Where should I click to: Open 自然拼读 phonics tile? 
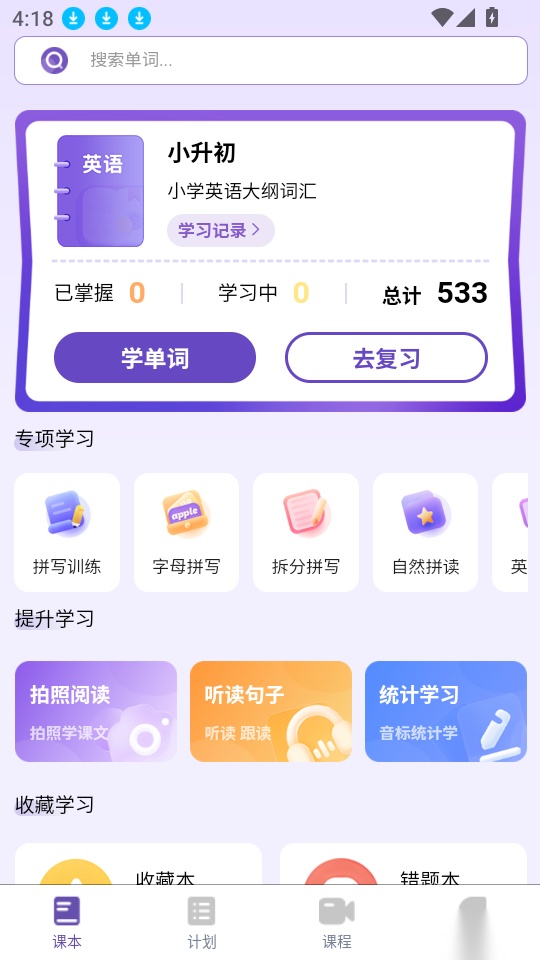pos(426,532)
